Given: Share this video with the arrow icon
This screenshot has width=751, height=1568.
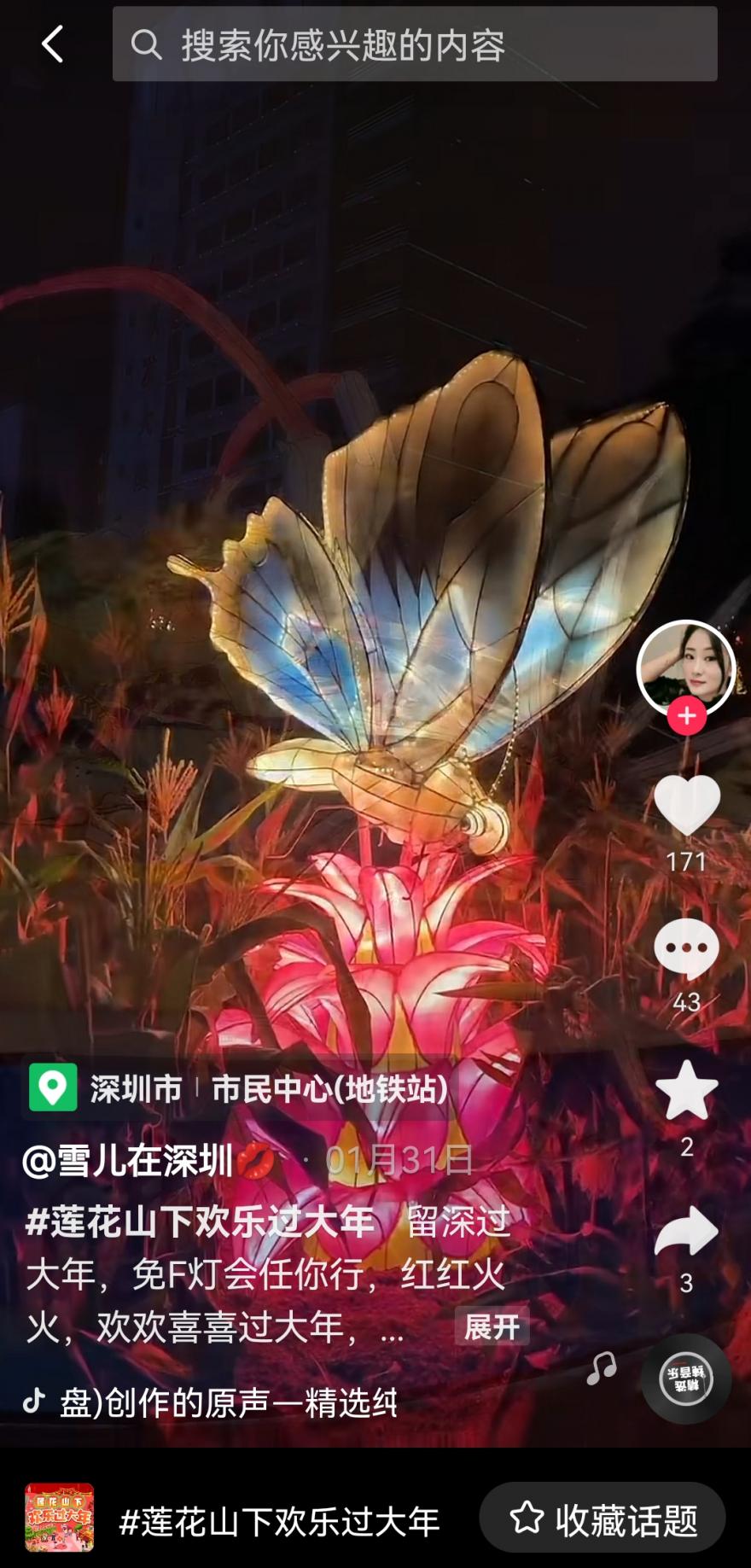Looking at the screenshot, I should [686, 1232].
